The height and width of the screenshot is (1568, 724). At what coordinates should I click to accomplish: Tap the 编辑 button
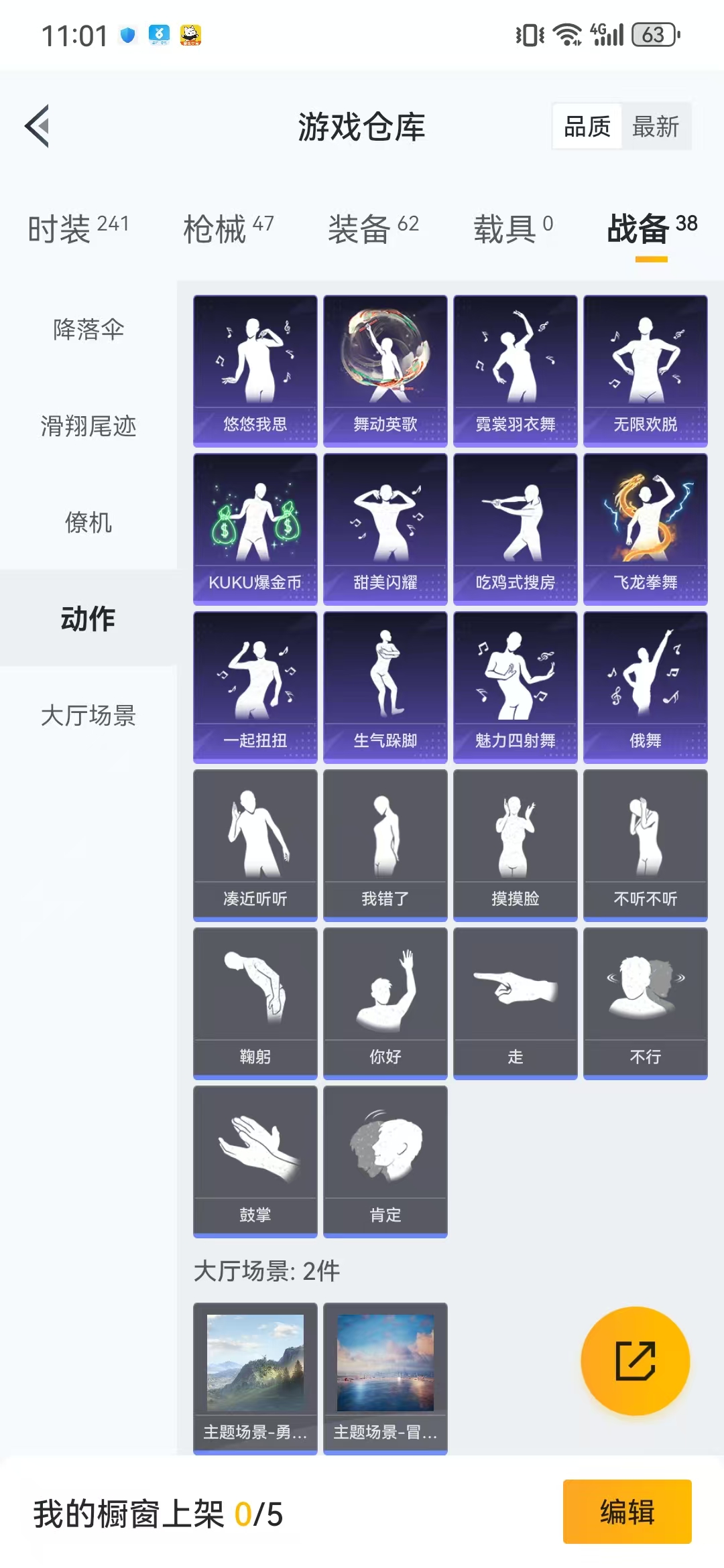coord(627,1512)
